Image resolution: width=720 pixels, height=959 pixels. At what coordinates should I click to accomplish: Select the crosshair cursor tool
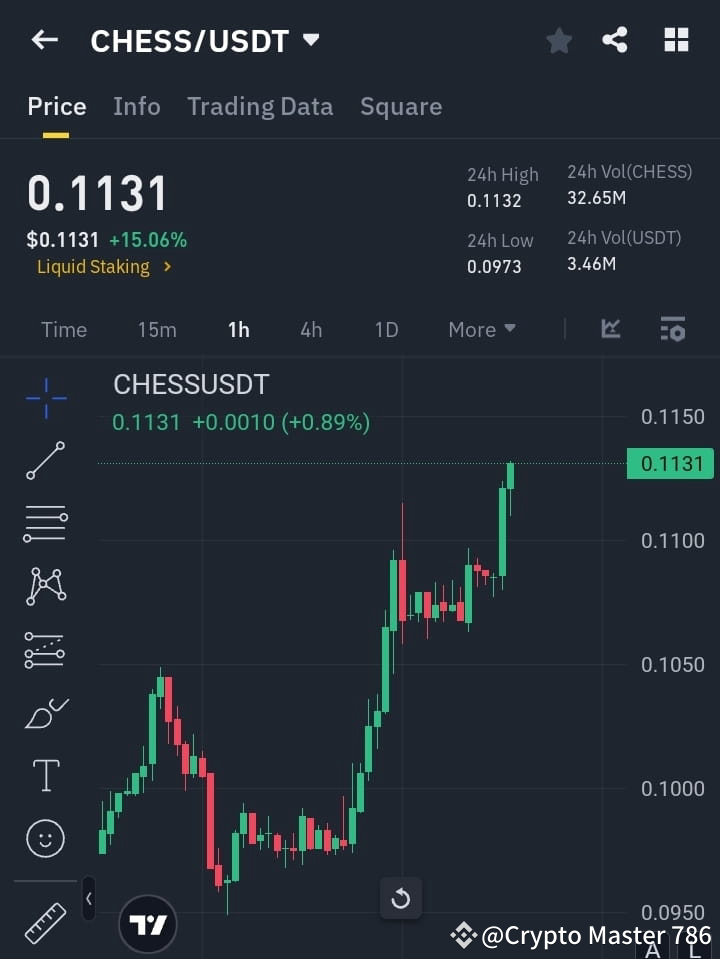(44, 399)
